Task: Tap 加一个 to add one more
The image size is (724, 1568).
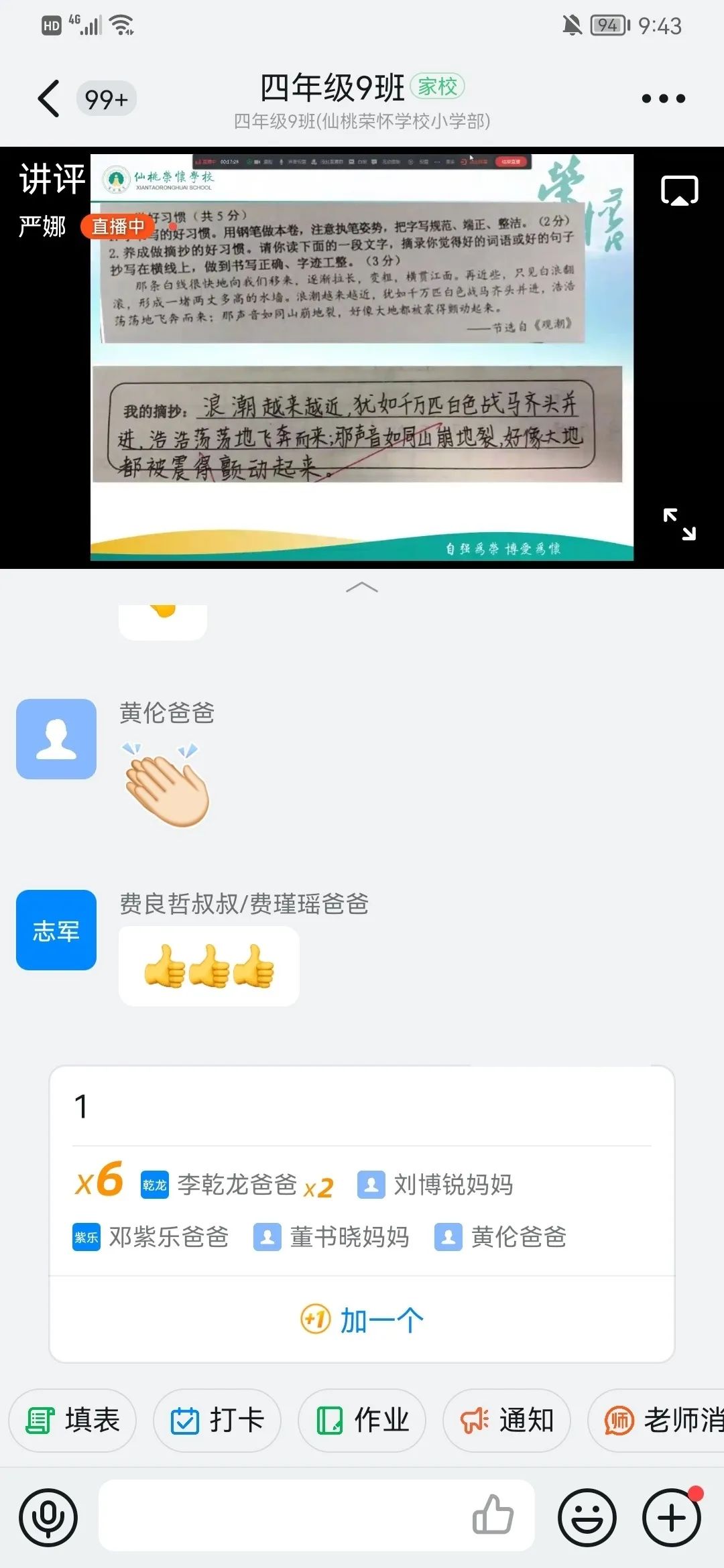Action: point(362,1321)
